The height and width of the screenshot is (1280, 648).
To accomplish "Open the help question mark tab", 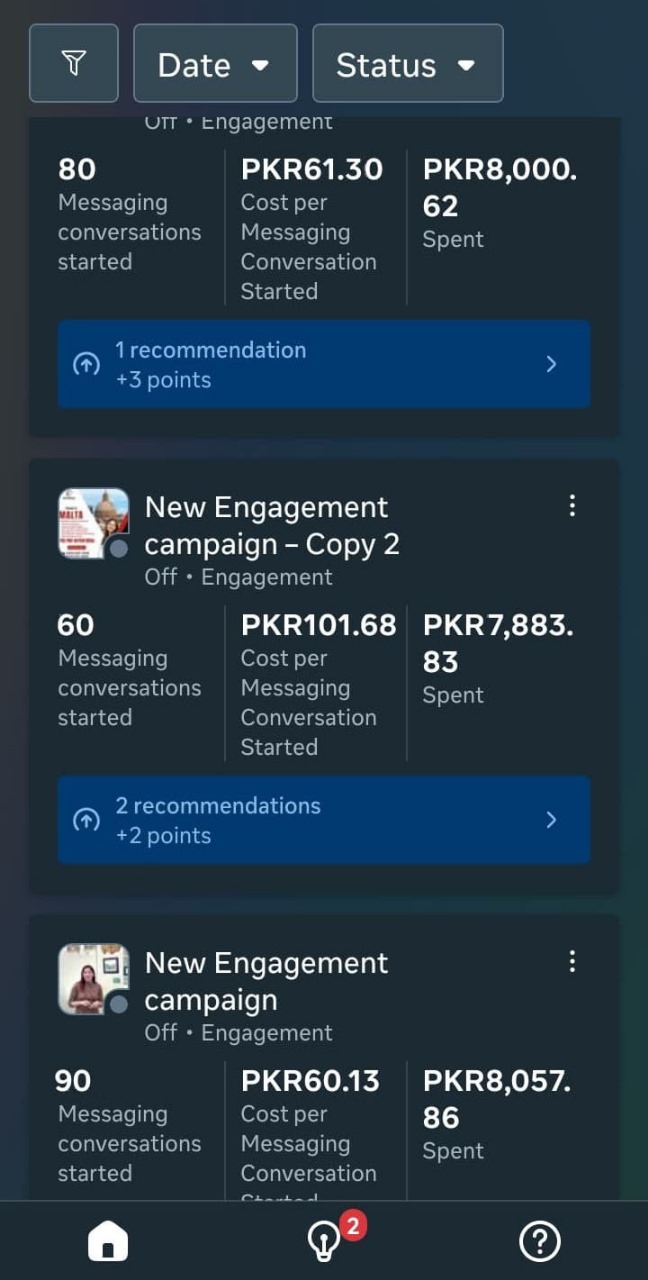I will pos(539,1242).
